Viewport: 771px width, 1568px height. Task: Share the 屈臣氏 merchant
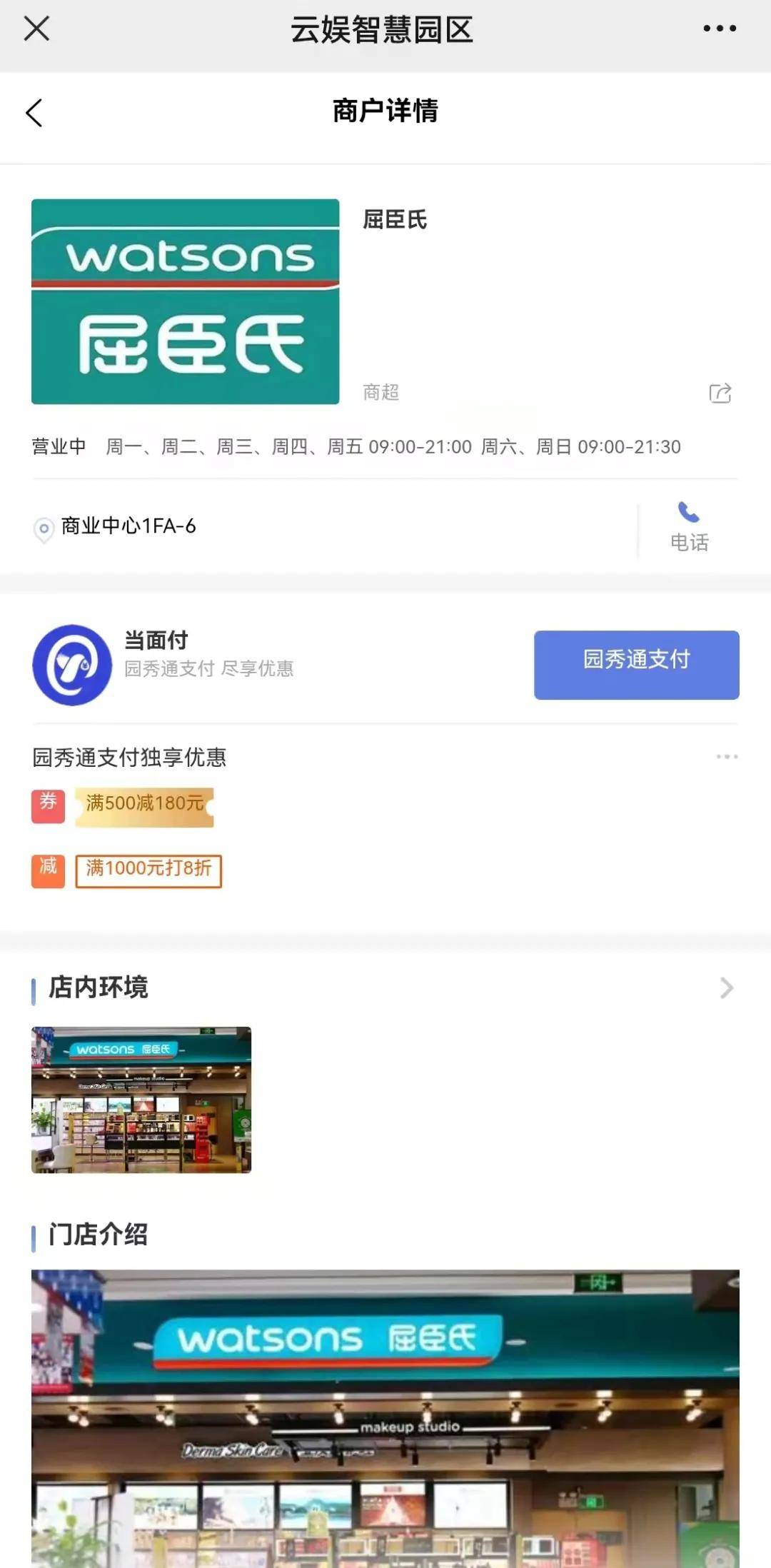(720, 393)
